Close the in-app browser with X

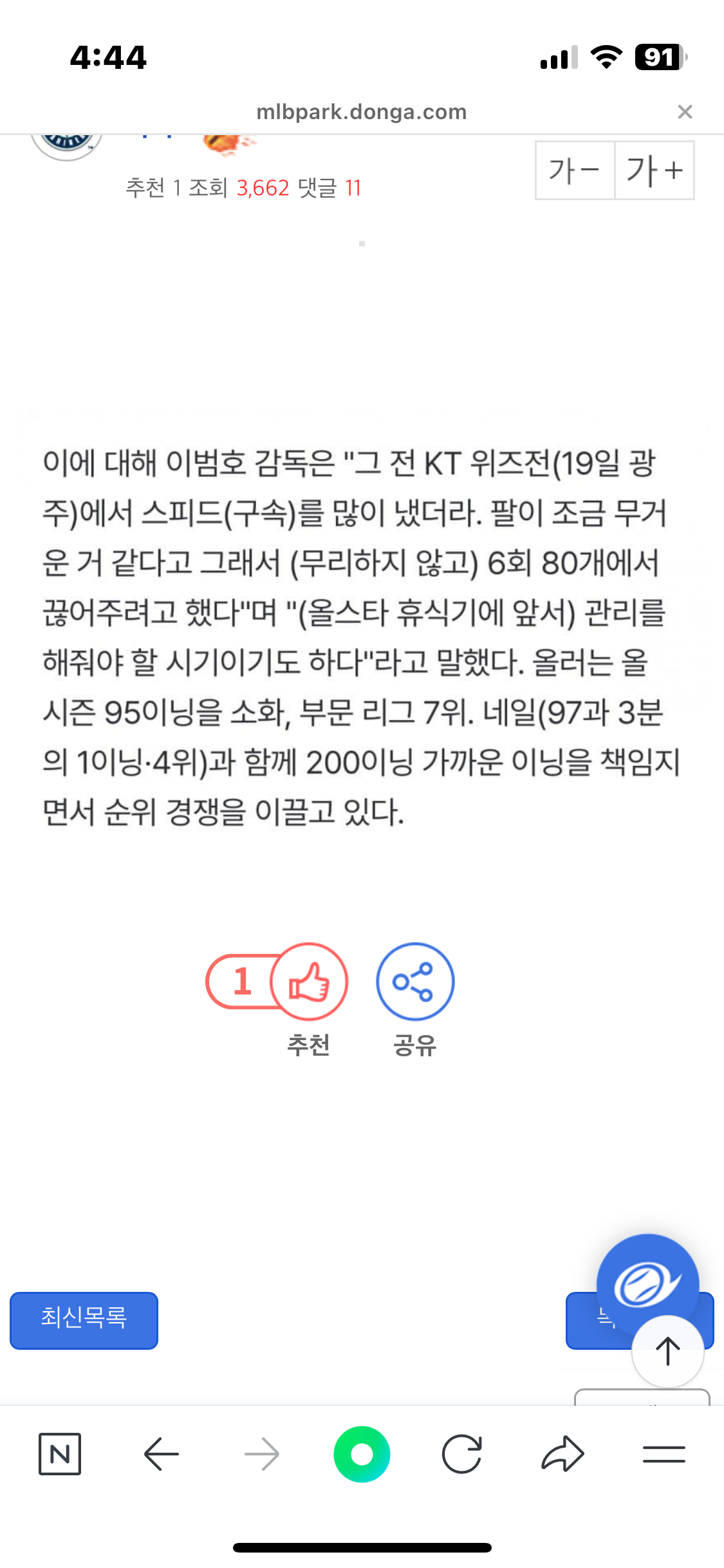(685, 112)
